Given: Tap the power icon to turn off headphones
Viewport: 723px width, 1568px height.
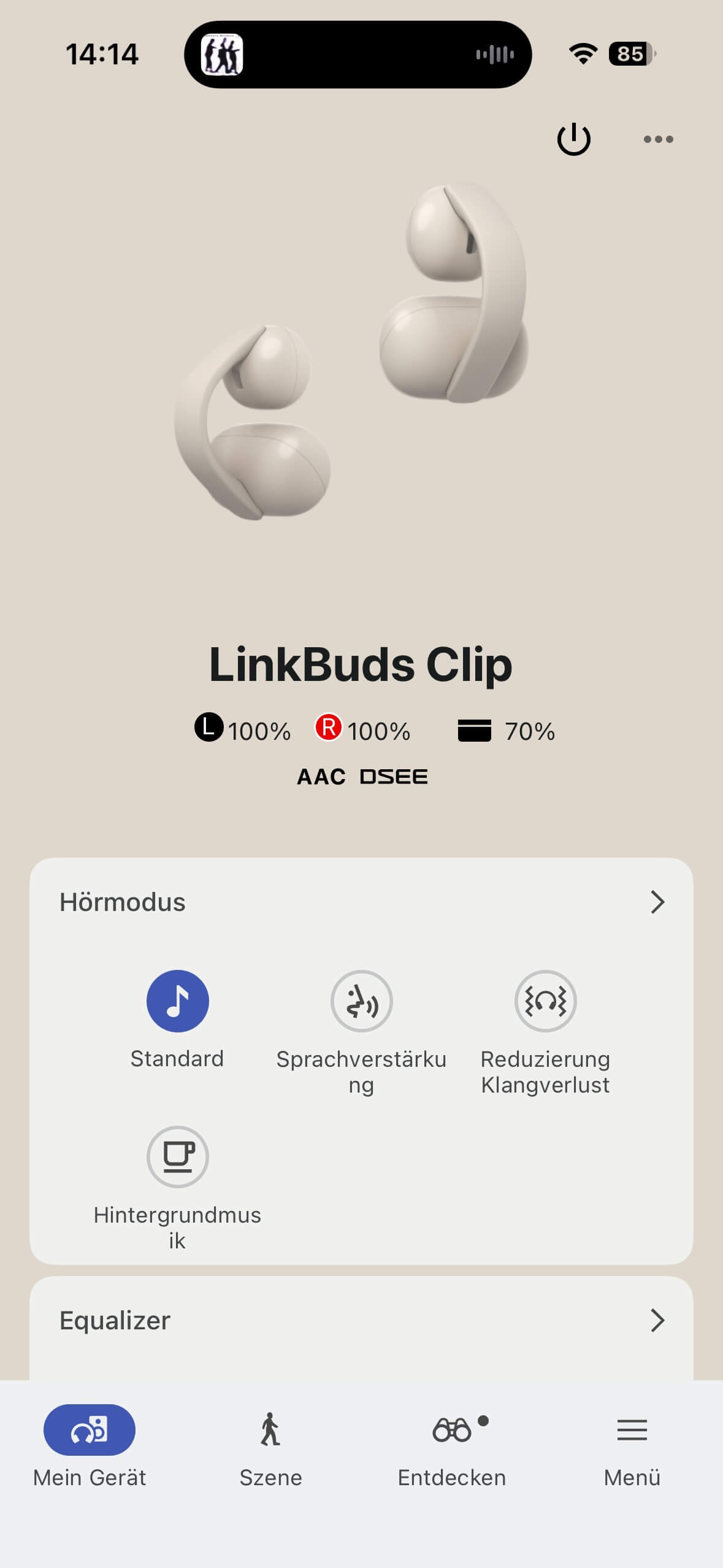Looking at the screenshot, I should pos(573,139).
